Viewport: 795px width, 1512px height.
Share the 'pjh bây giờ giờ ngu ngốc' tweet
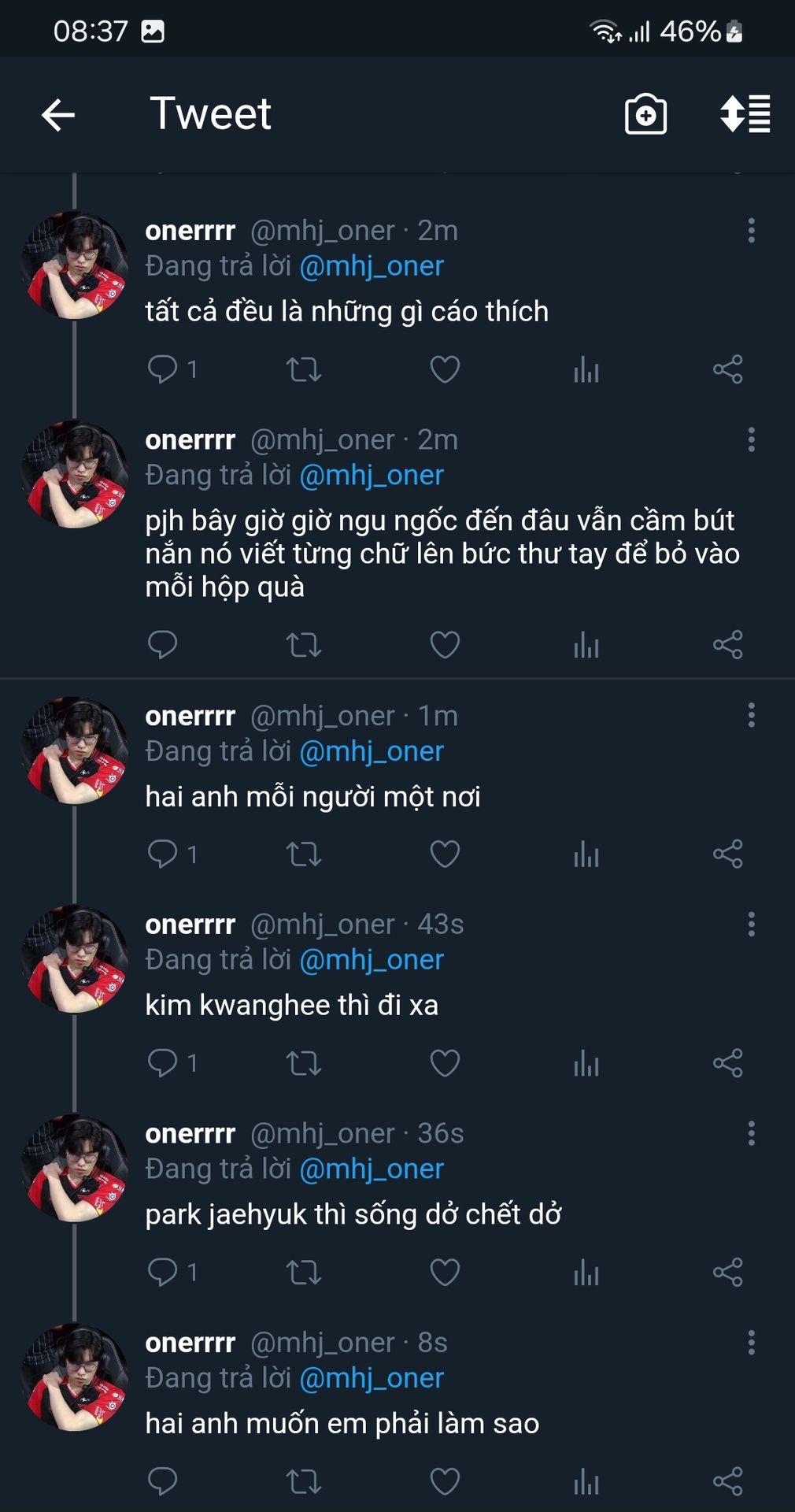click(727, 645)
